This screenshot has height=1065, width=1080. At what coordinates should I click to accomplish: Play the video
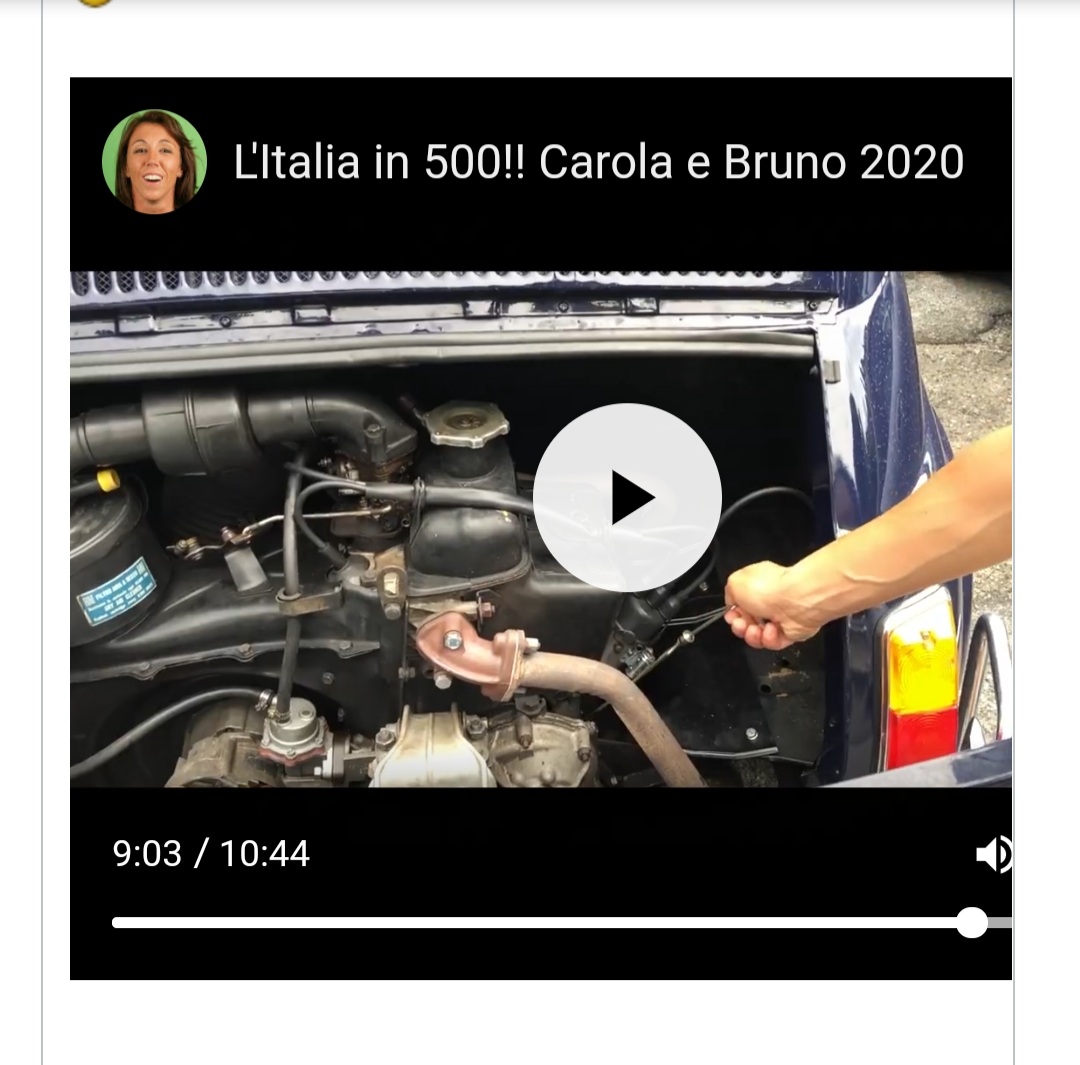(x=627, y=497)
